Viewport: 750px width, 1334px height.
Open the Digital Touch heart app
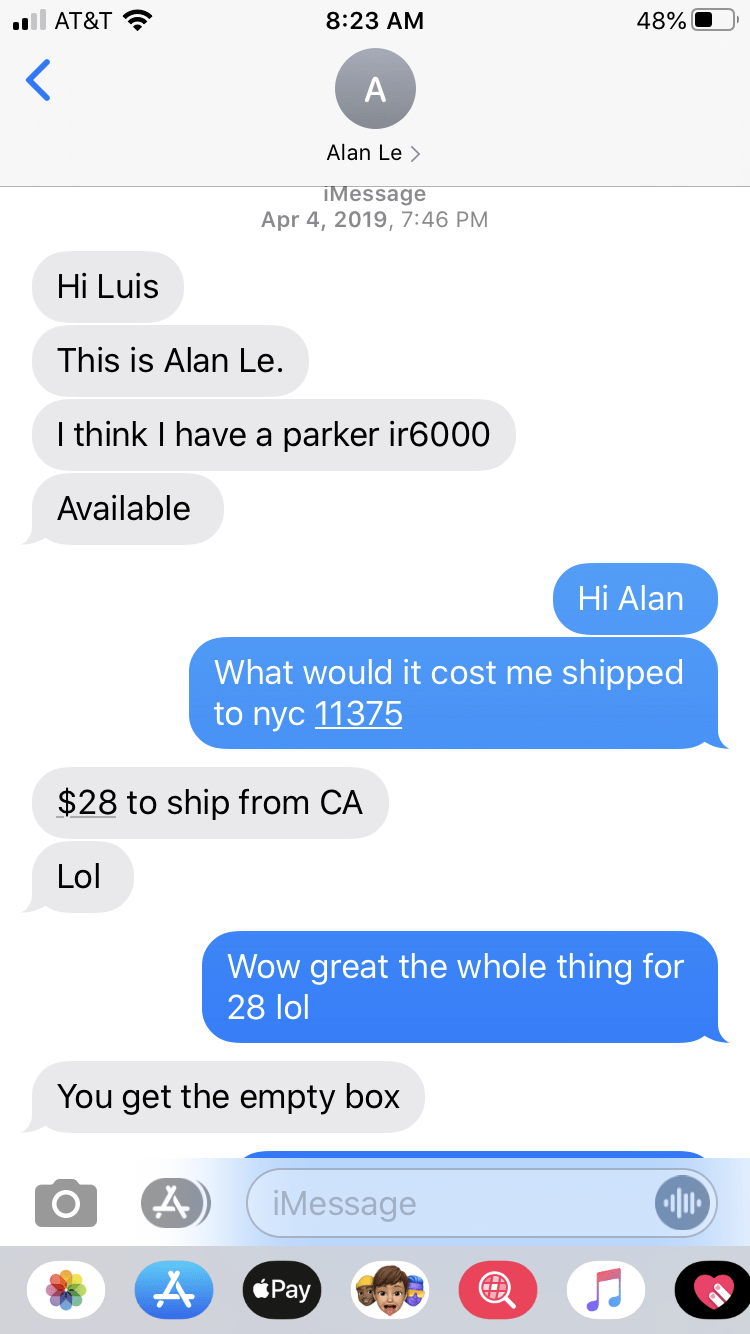coord(713,1290)
